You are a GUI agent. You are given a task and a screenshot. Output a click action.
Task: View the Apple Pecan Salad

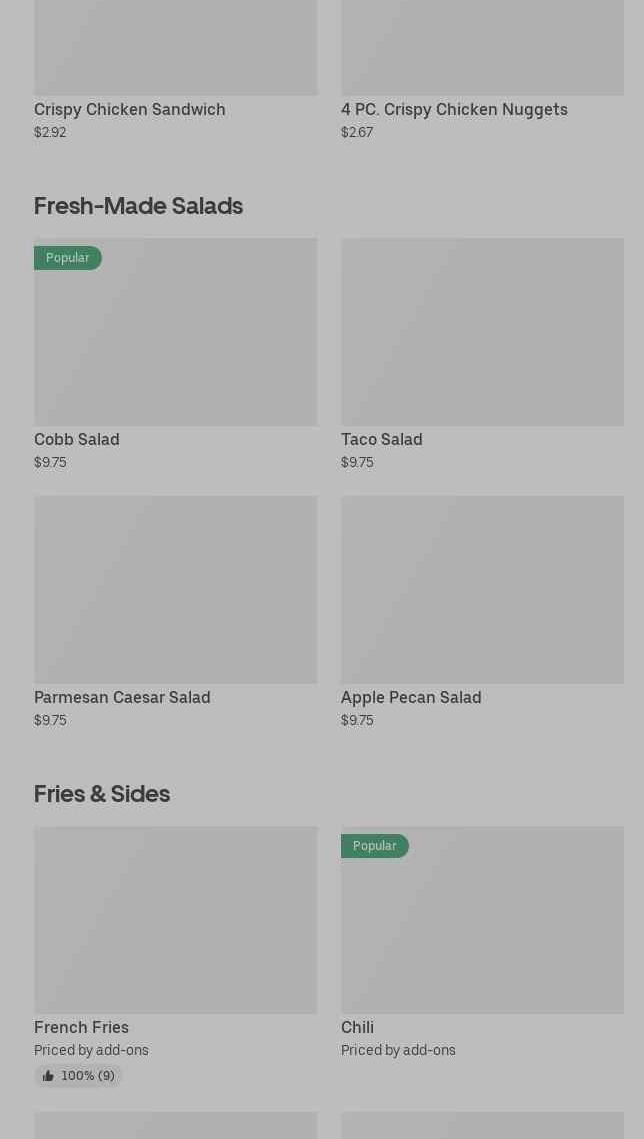pos(482,612)
